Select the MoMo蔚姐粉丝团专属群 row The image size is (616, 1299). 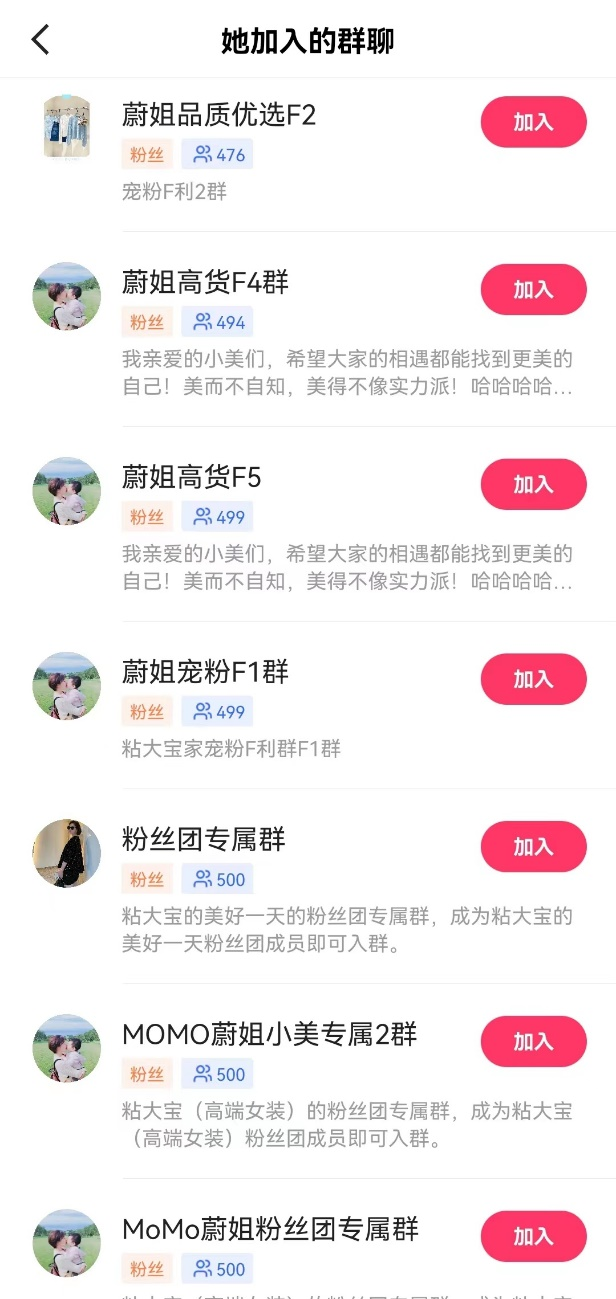[270, 1229]
